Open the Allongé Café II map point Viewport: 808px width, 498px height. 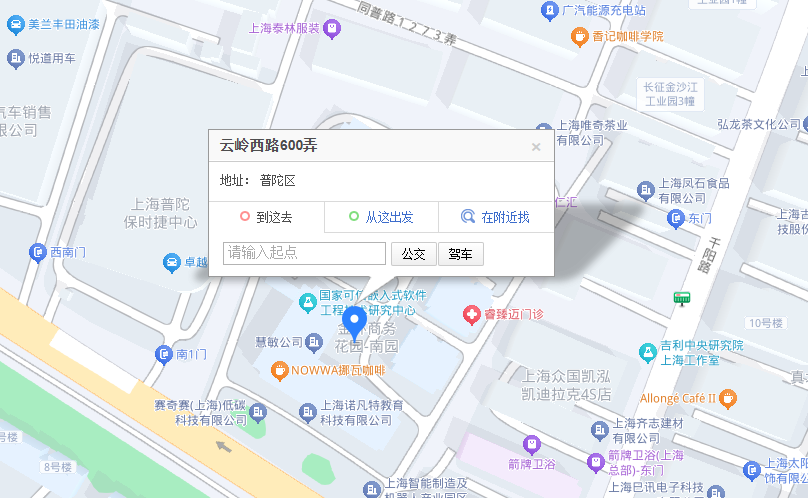pos(727,398)
